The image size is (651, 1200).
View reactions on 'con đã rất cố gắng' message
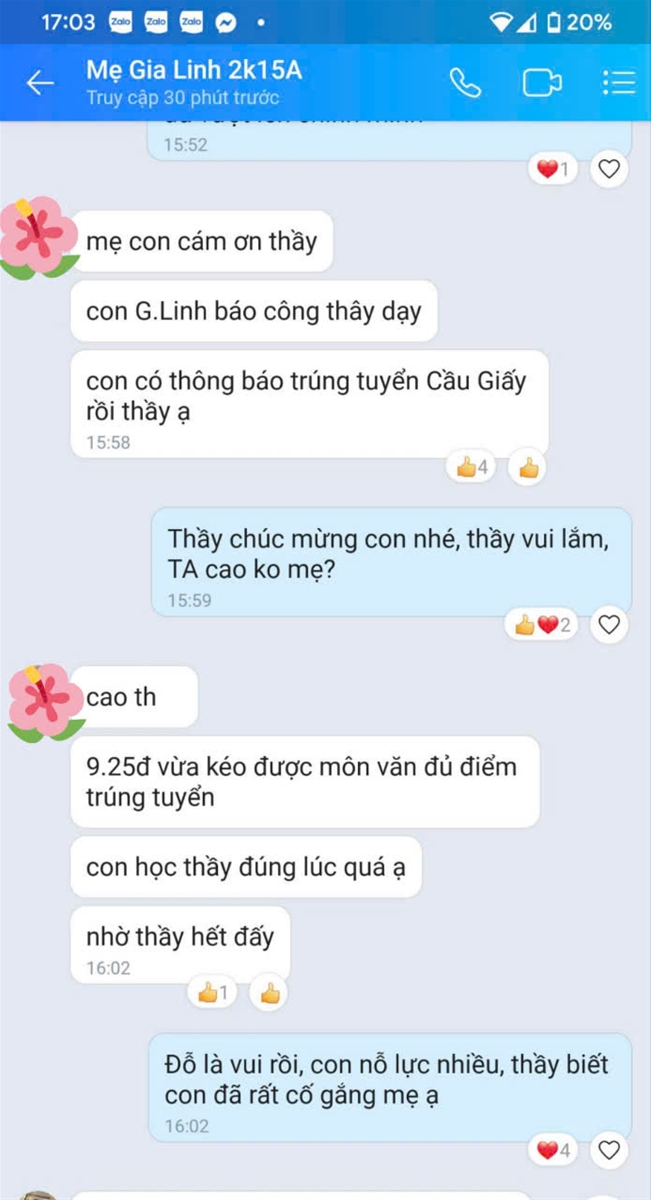pyautogui.click(x=553, y=1150)
